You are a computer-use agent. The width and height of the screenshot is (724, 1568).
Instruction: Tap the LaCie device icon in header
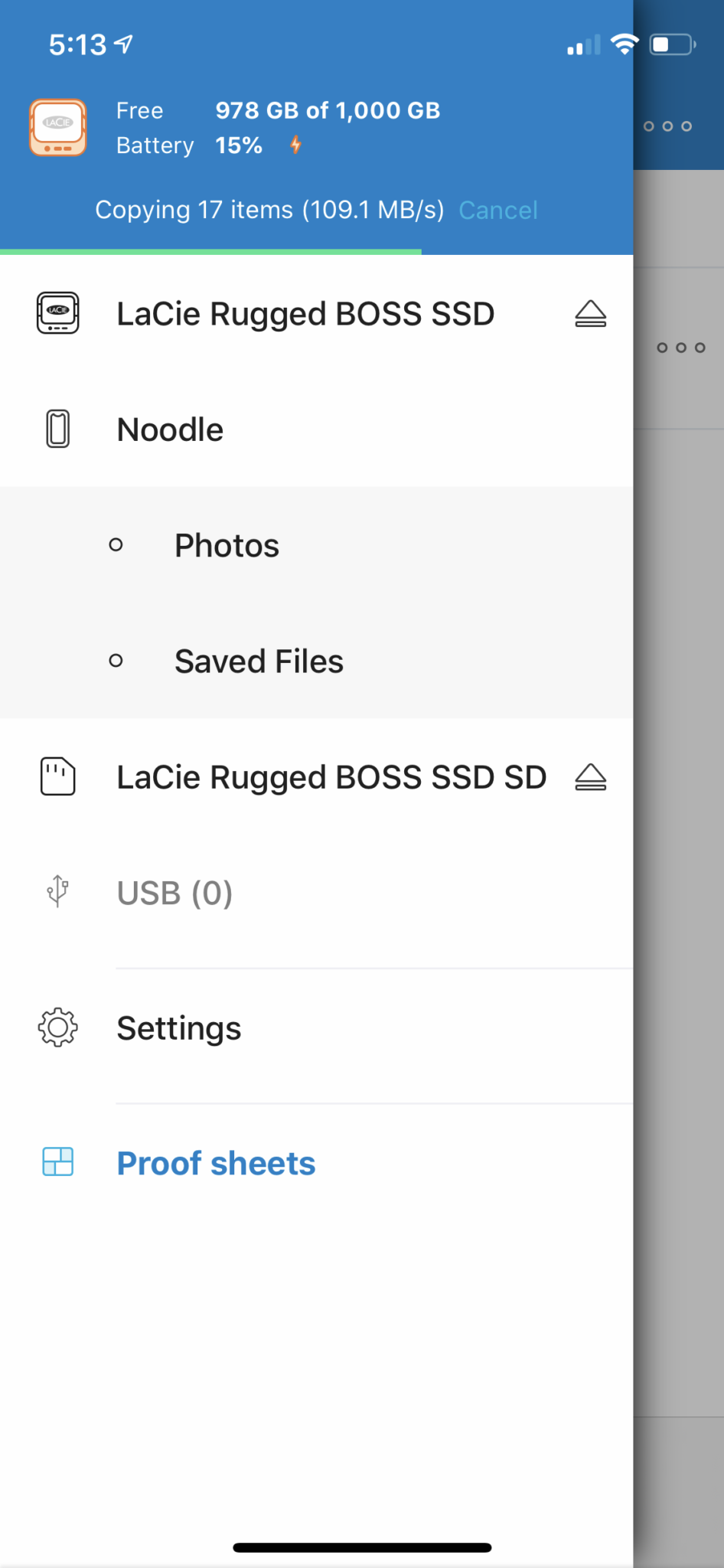(58, 127)
